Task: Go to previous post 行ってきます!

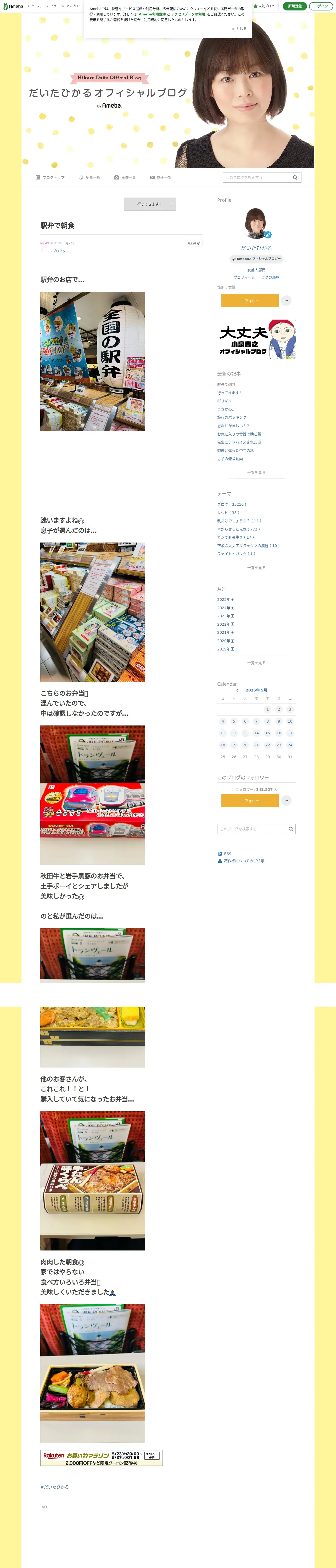Action: tap(149, 204)
